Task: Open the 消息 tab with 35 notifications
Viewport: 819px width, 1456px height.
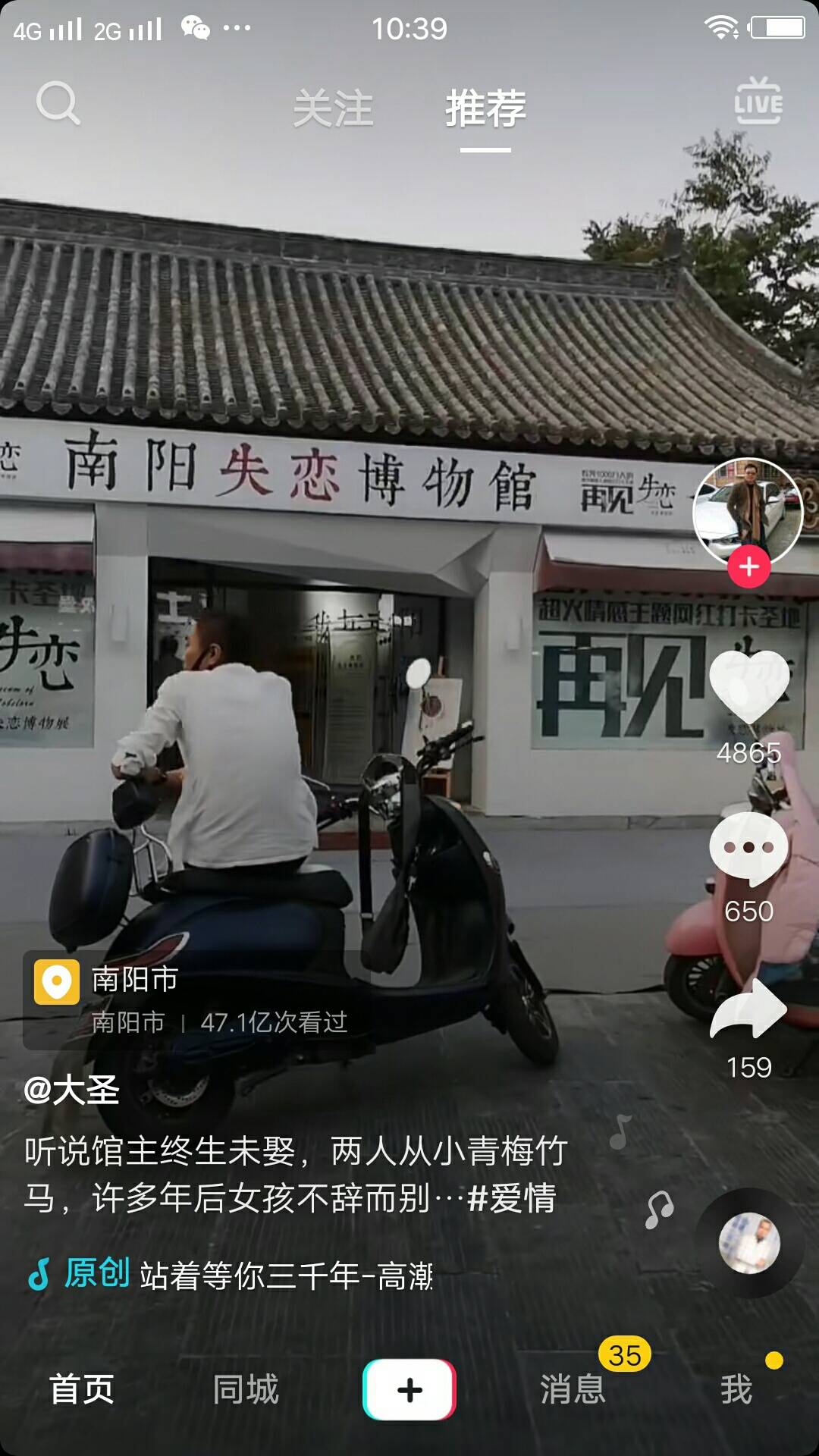Action: pos(573,1389)
